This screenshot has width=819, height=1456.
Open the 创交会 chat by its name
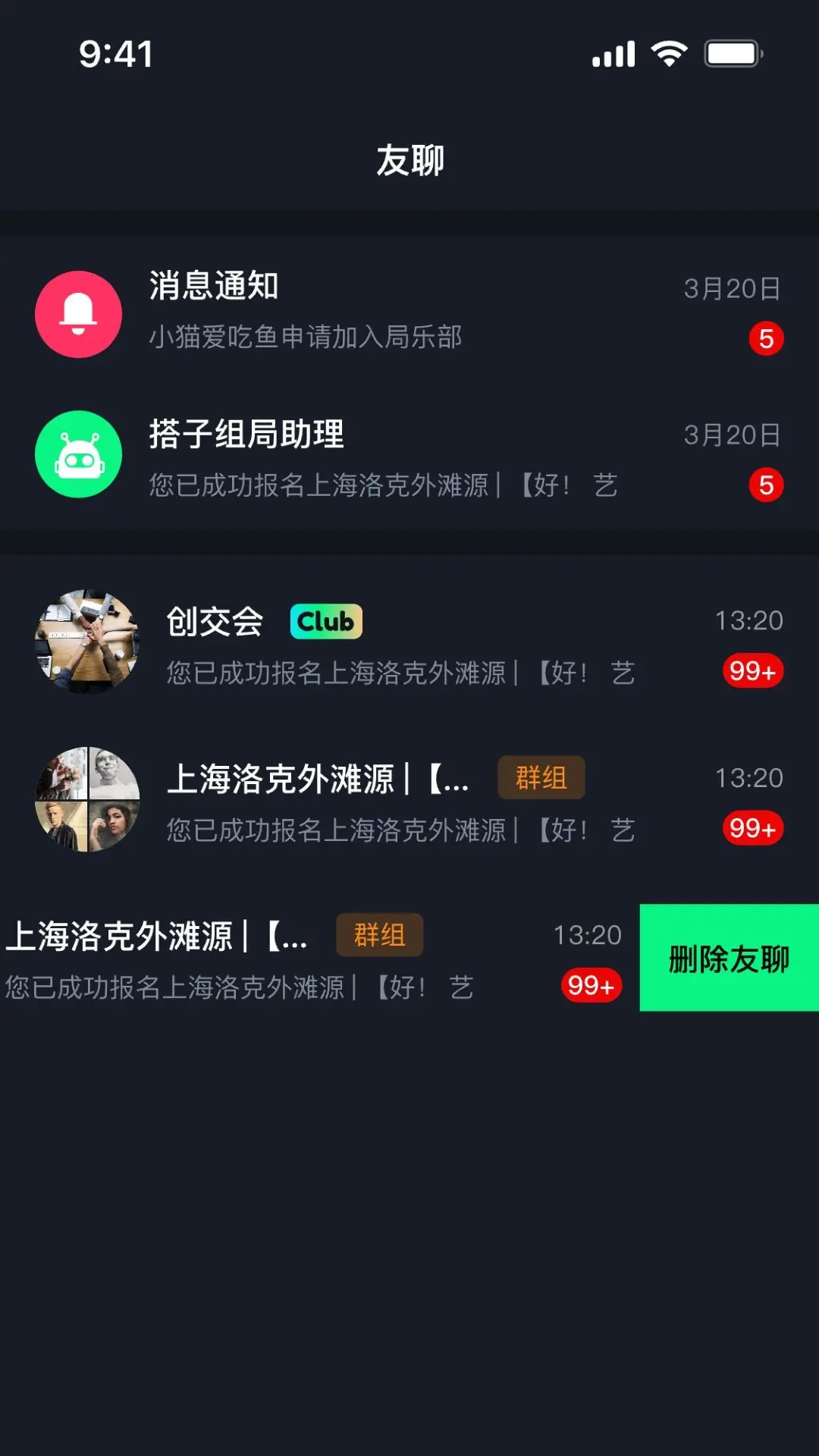[215, 621]
